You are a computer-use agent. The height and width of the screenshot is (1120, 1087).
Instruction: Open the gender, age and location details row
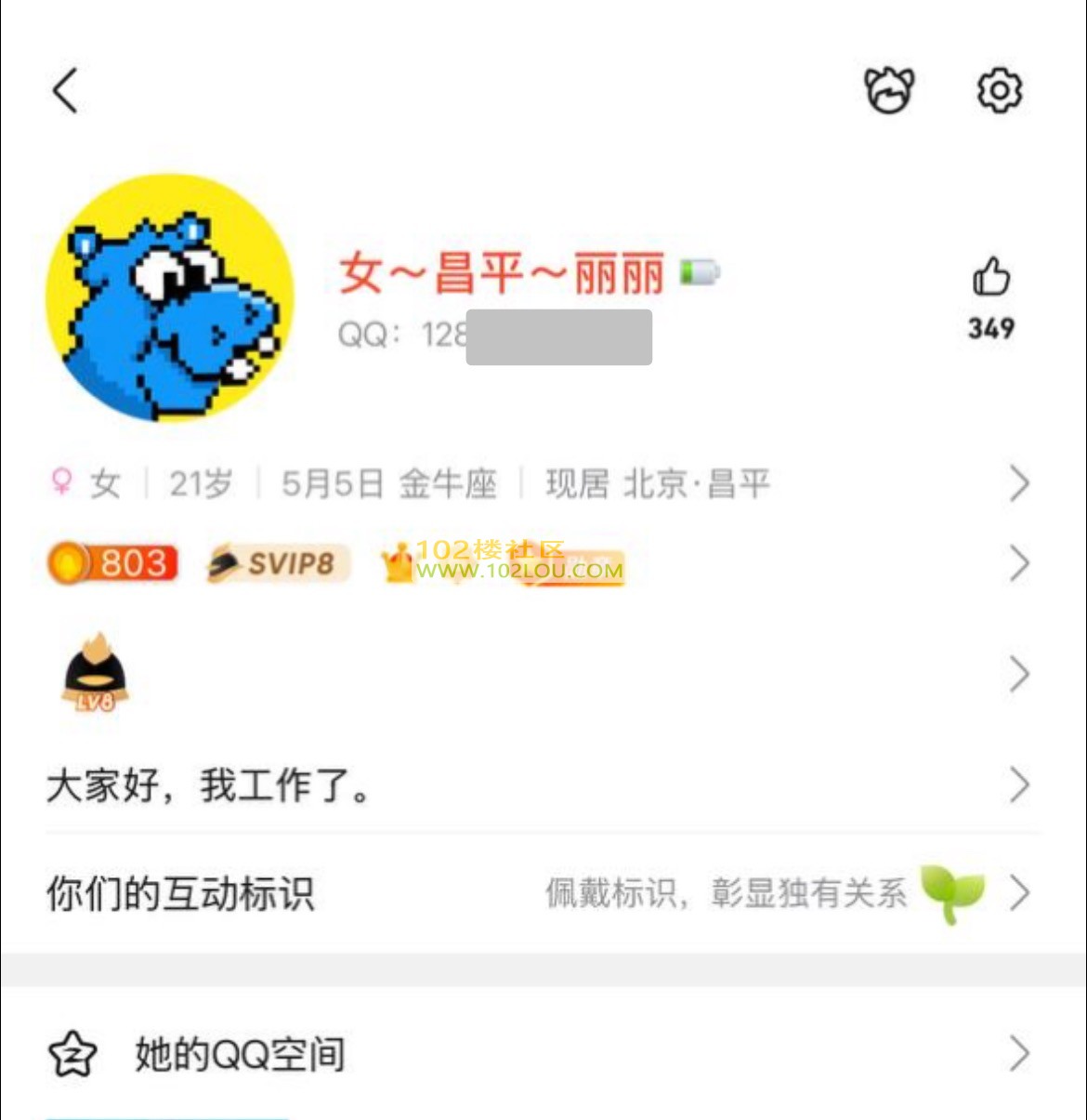[539, 484]
